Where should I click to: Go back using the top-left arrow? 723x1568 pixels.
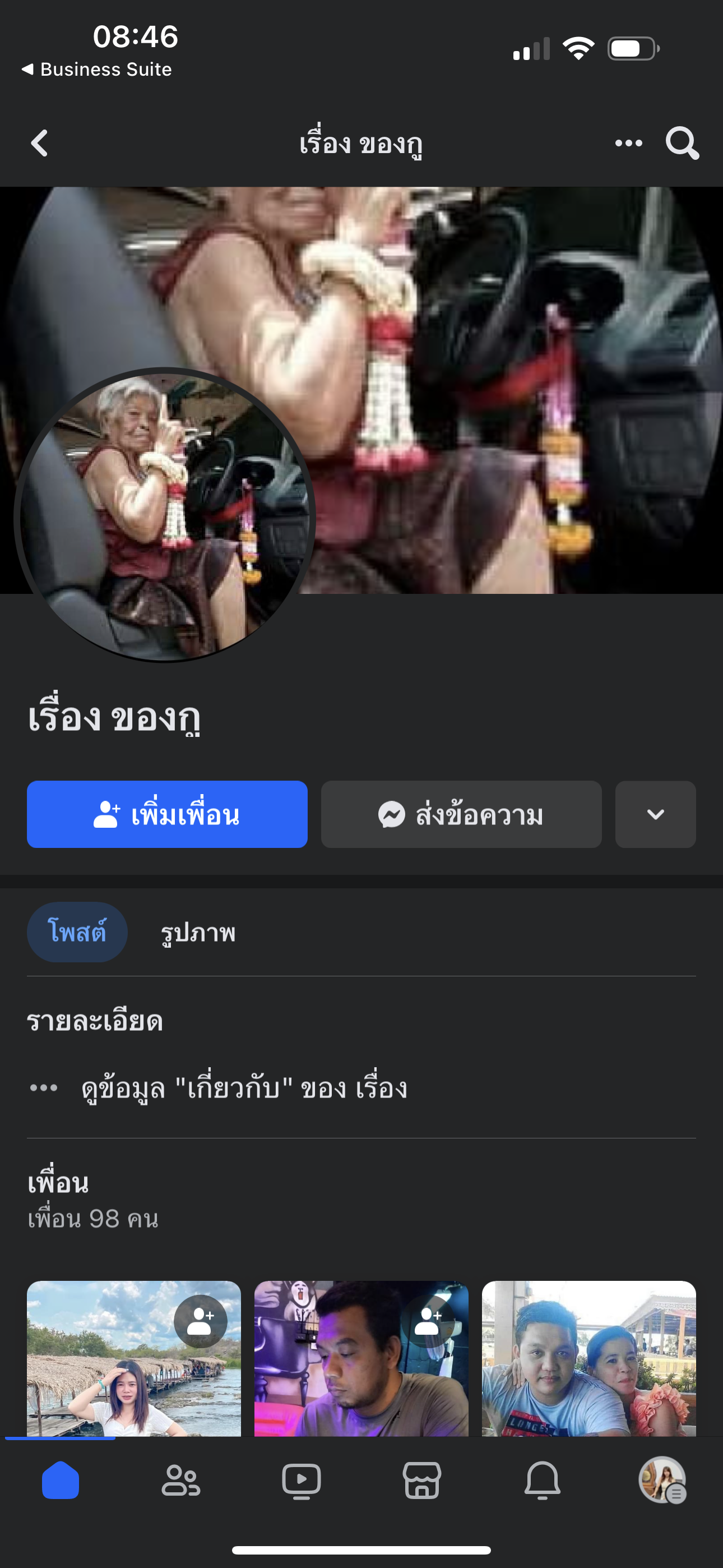40,144
